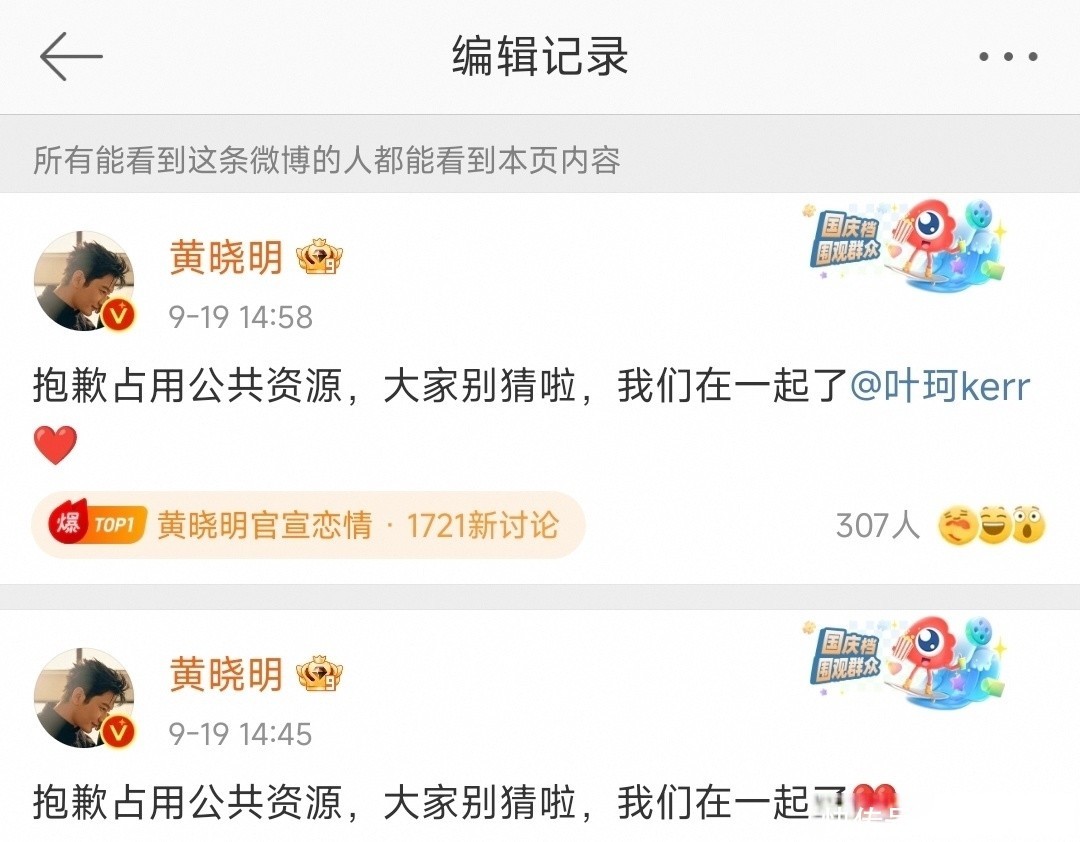Screen dimensions: 1080x842
Task: Open 黄晓明's avatar on the 14:58 post
Action: tap(85, 281)
